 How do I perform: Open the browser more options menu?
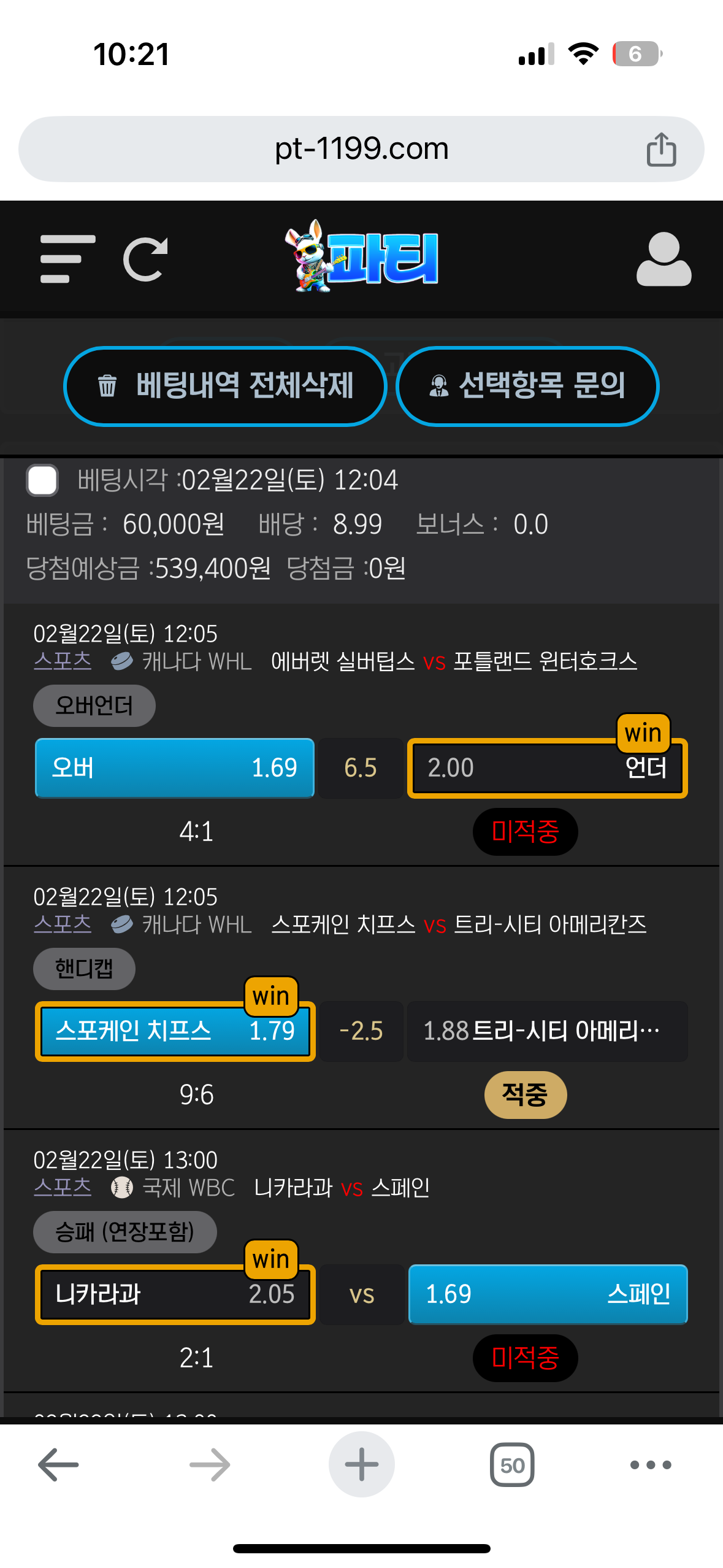(651, 1464)
